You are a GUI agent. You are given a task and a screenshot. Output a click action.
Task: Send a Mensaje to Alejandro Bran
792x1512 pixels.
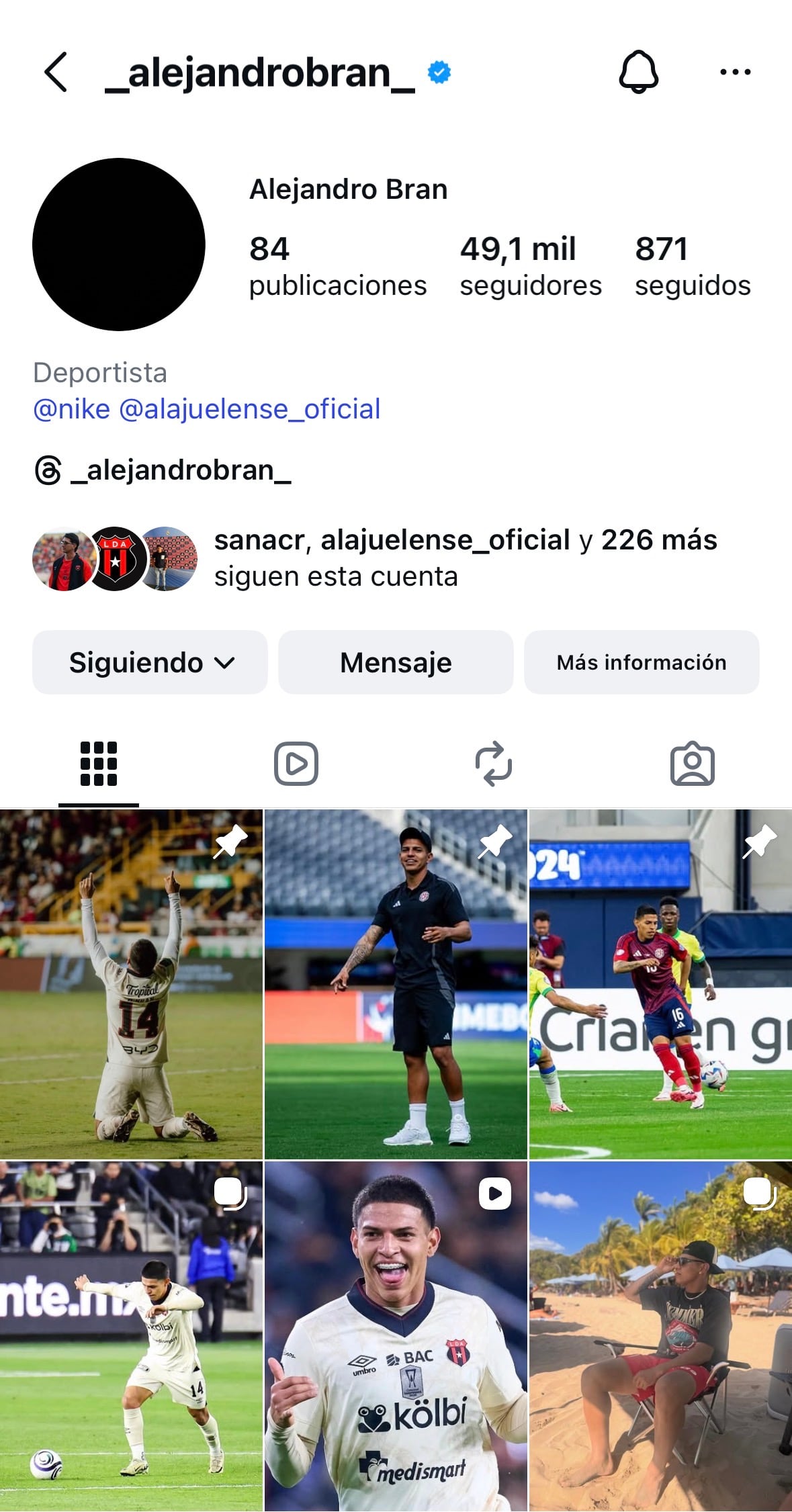pos(396,662)
